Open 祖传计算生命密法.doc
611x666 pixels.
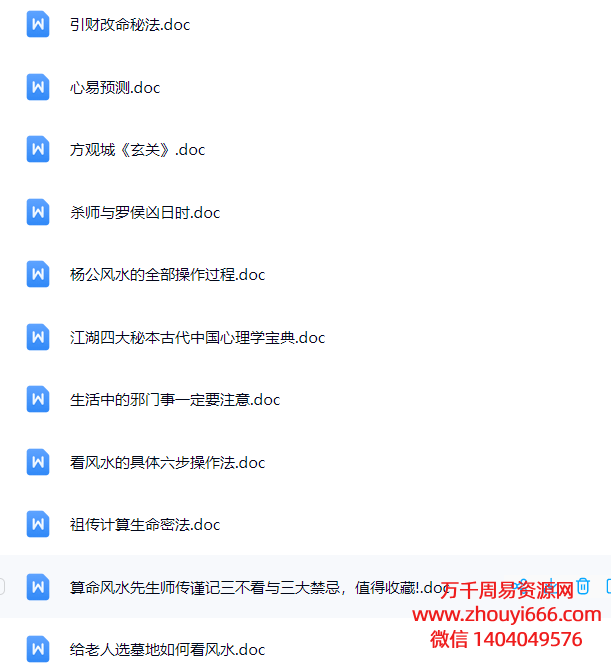145,524
